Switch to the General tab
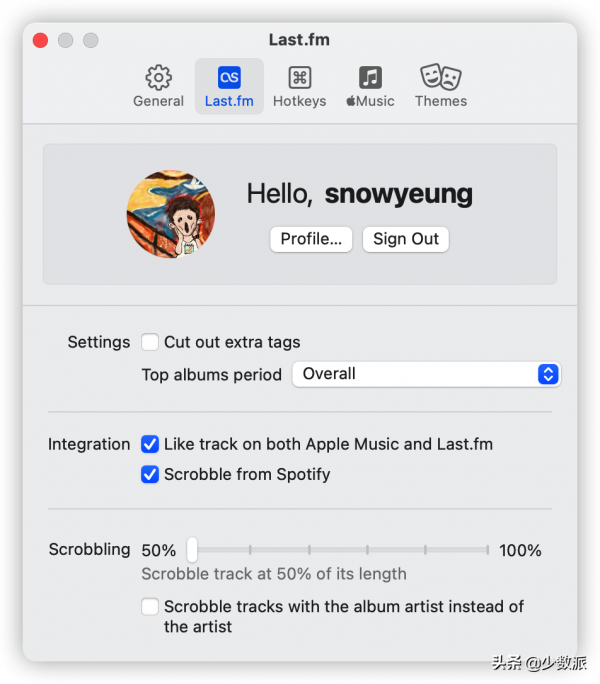 pyautogui.click(x=158, y=86)
